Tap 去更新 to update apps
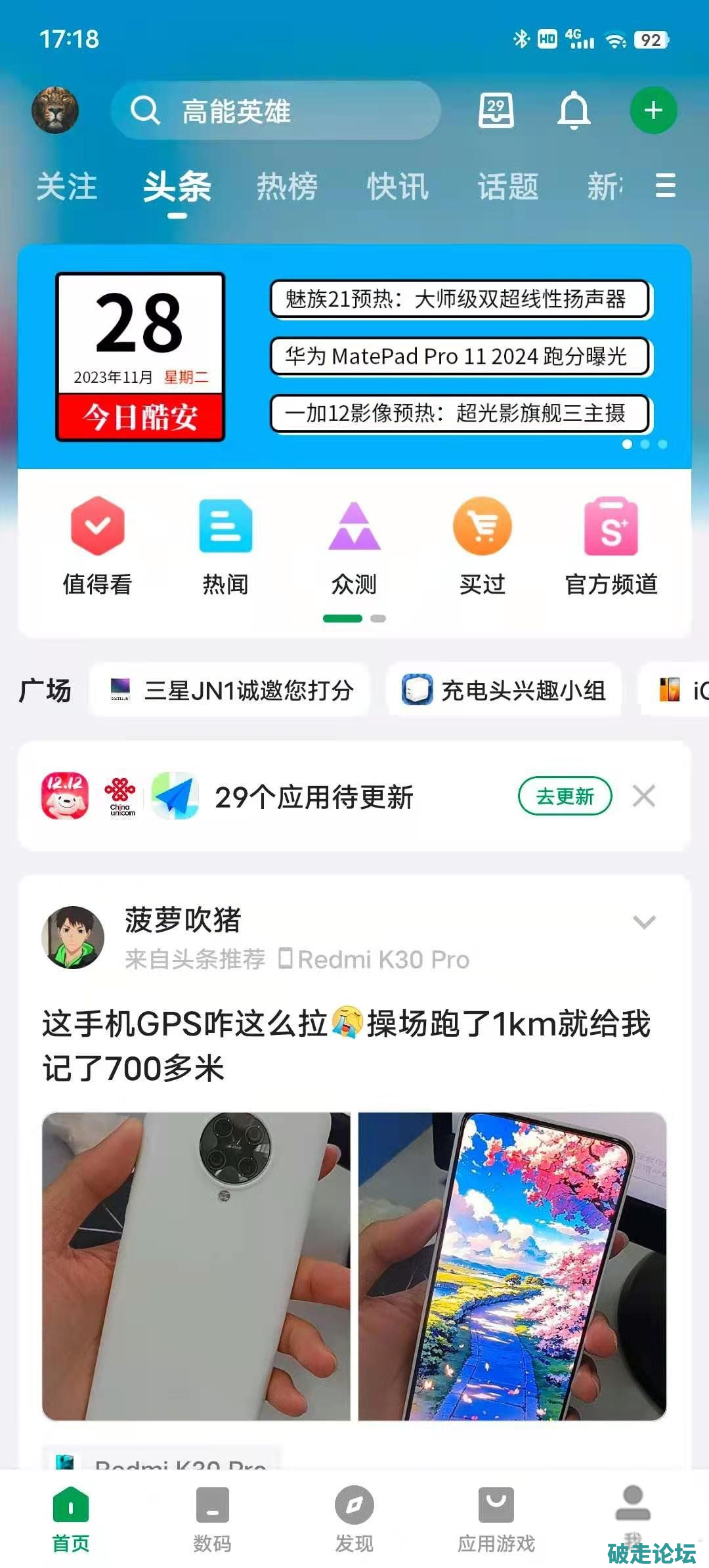The height and width of the screenshot is (1568, 709). (x=565, y=796)
